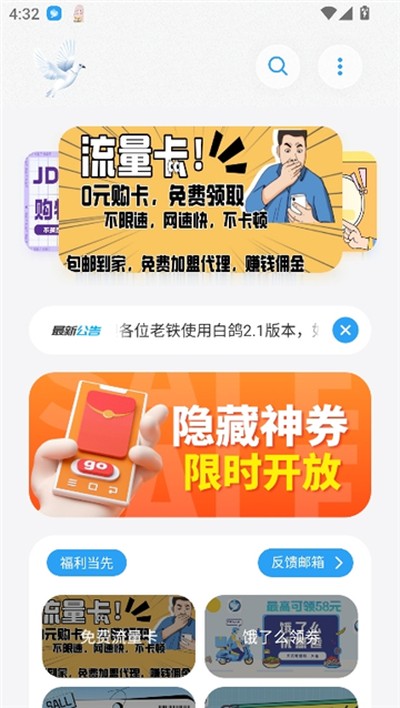Open the 免费流量卡 card
This screenshot has height=708, width=400.
tap(119, 636)
